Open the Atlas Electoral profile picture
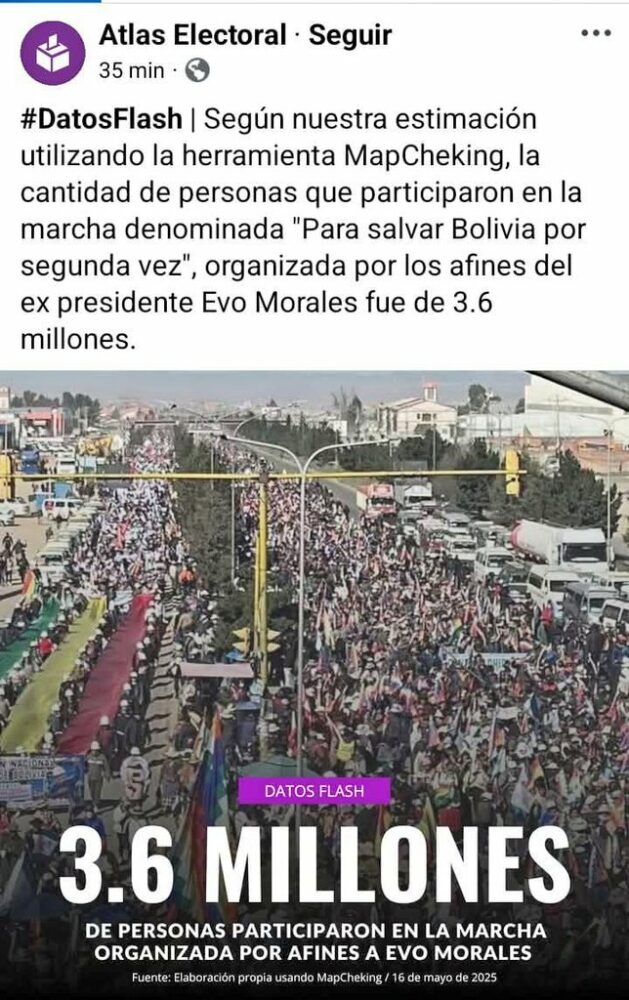The height and width of the screenshot is (1000, 629). [52, 52]
